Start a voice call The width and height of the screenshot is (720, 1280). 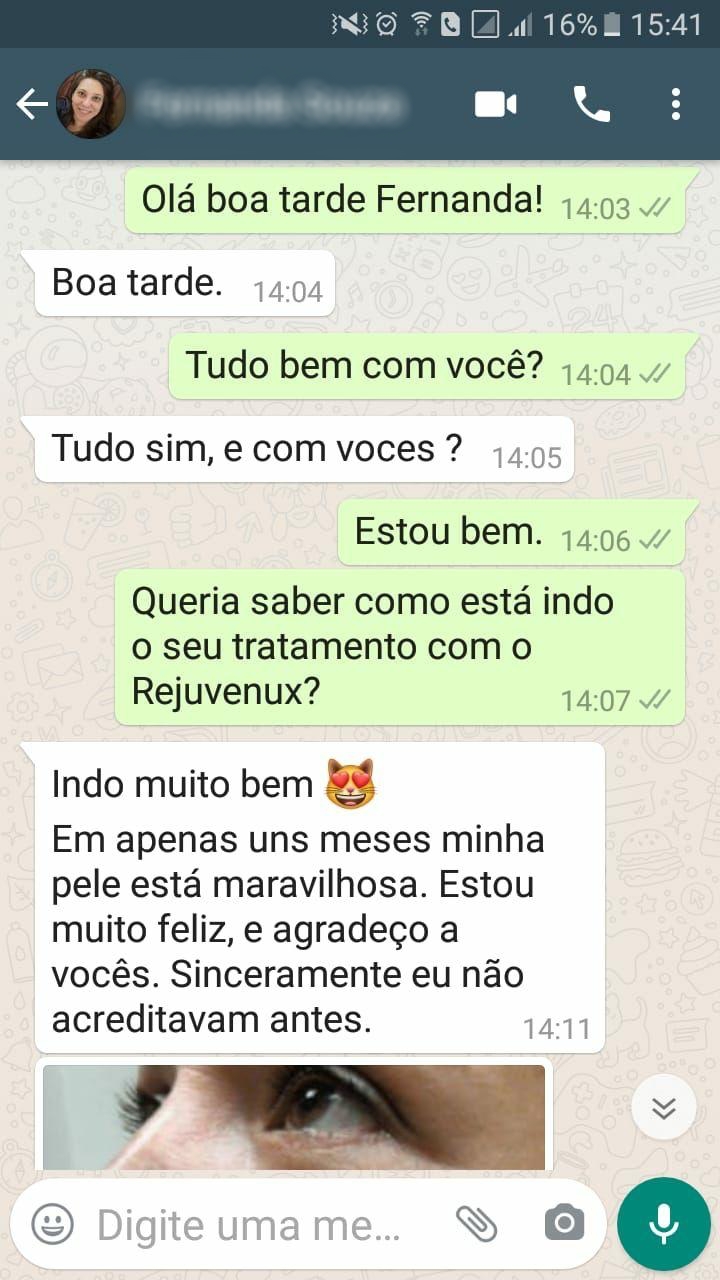591,104
